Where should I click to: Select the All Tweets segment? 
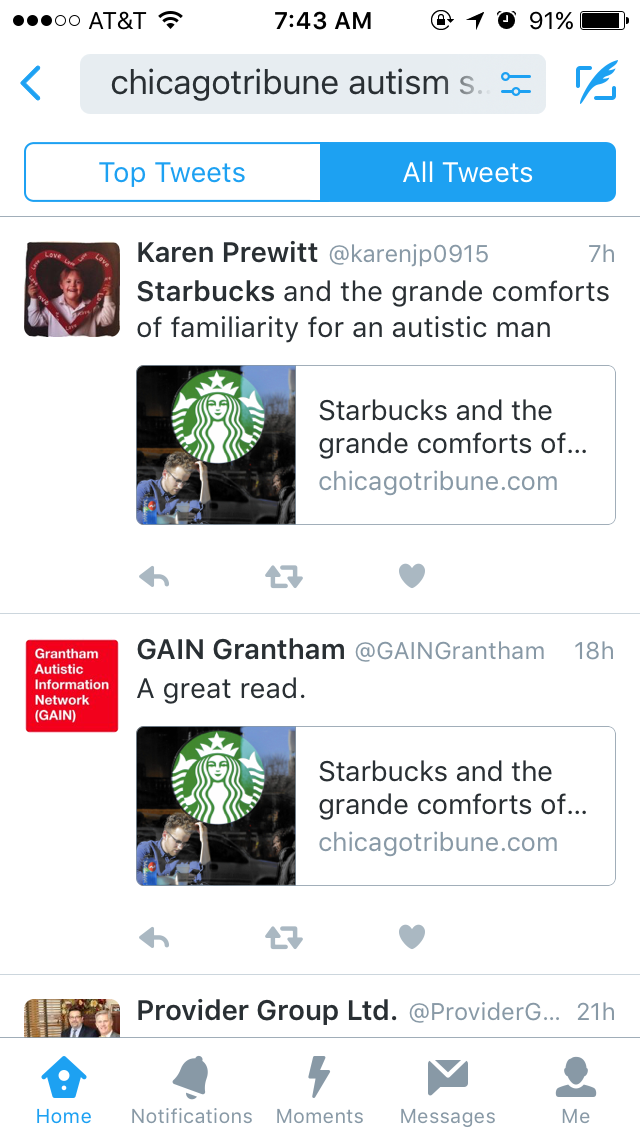point(467,172)
